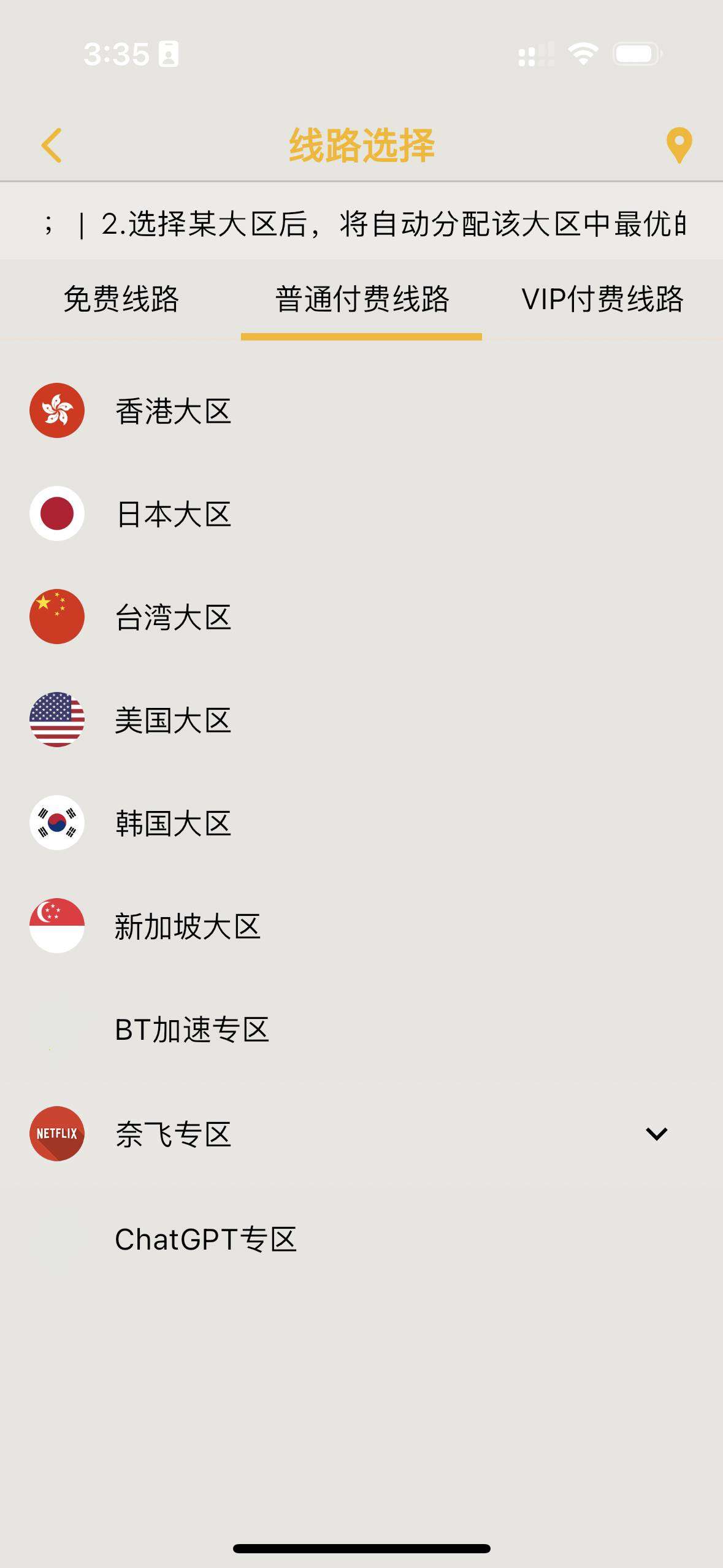Viewport: 723px width, 1568px height.
Task: Switch to the 免费线路 tab
Action: (x=121, y=299)
